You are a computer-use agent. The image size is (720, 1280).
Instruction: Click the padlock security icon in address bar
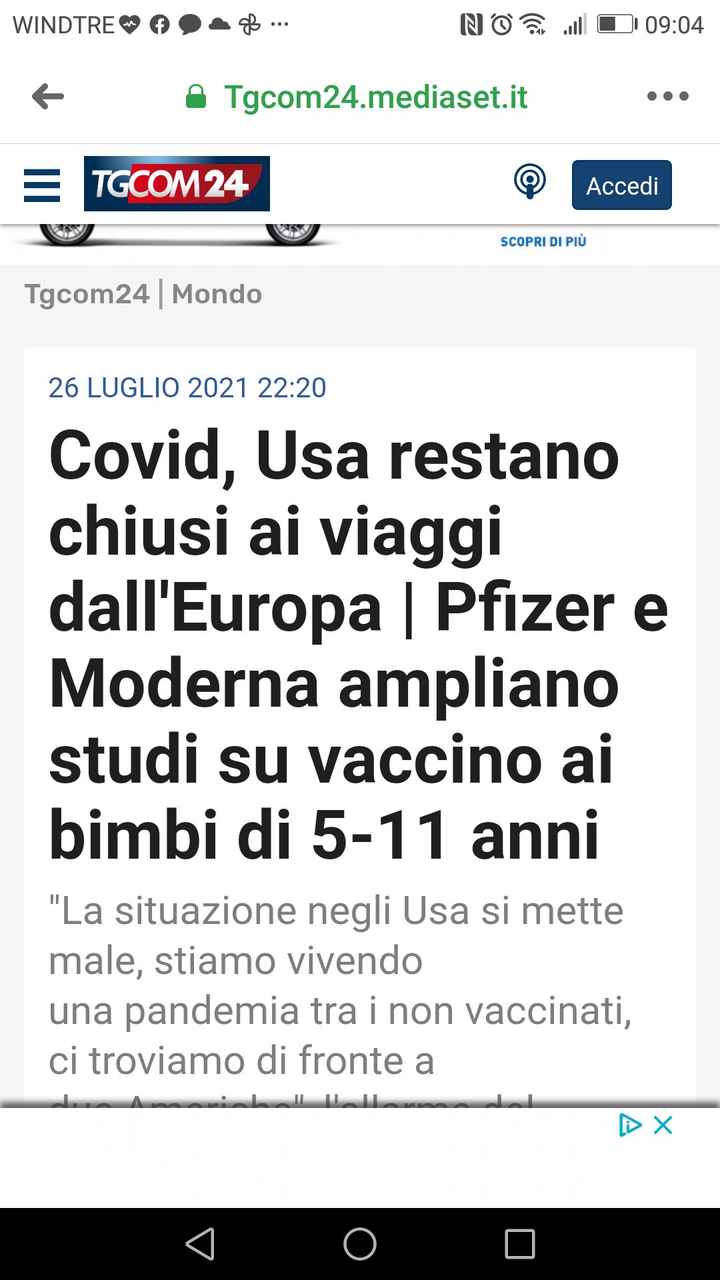pyautogui.click(x=196, y=96)
